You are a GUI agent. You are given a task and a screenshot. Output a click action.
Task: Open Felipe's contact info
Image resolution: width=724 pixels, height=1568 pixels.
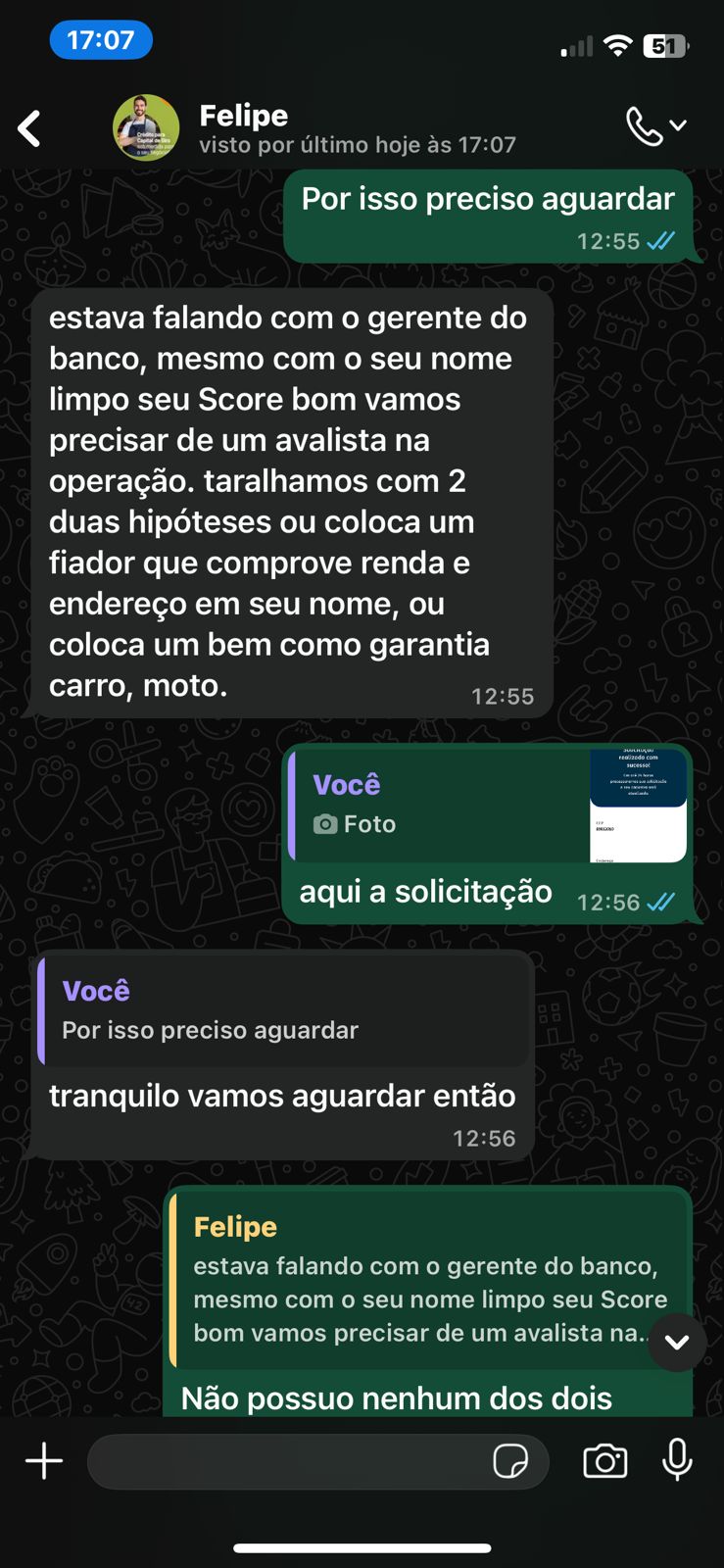(357, 128)
